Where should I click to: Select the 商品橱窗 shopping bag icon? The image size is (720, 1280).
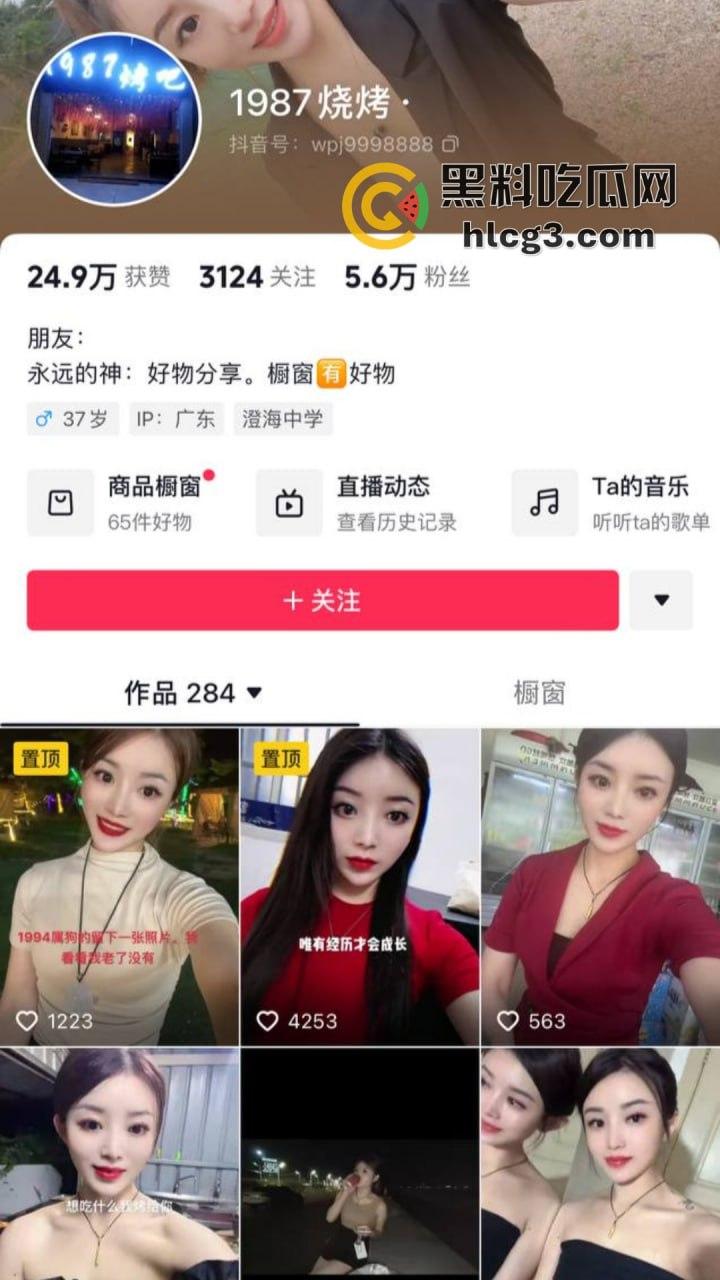tap(60, 501)
